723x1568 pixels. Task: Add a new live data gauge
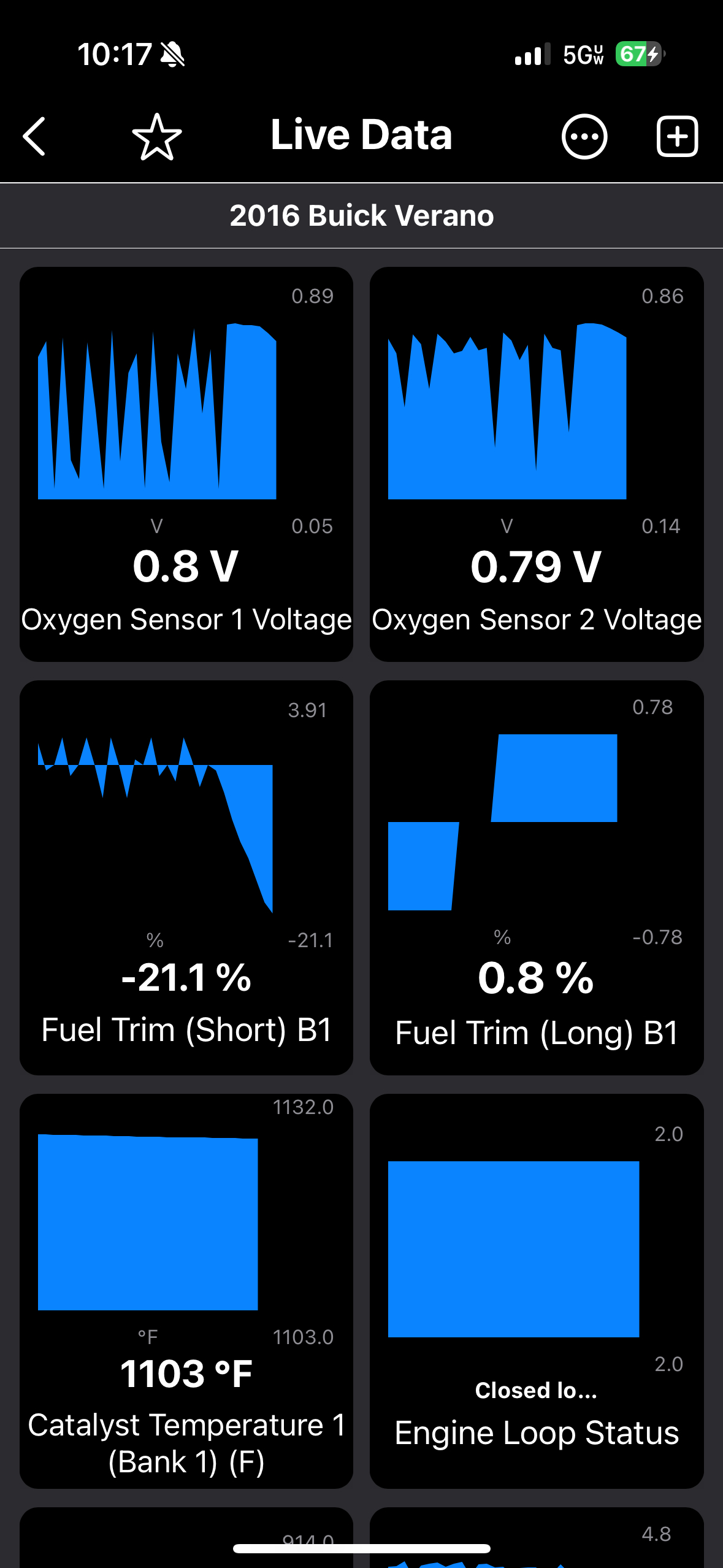coord(677,137)
